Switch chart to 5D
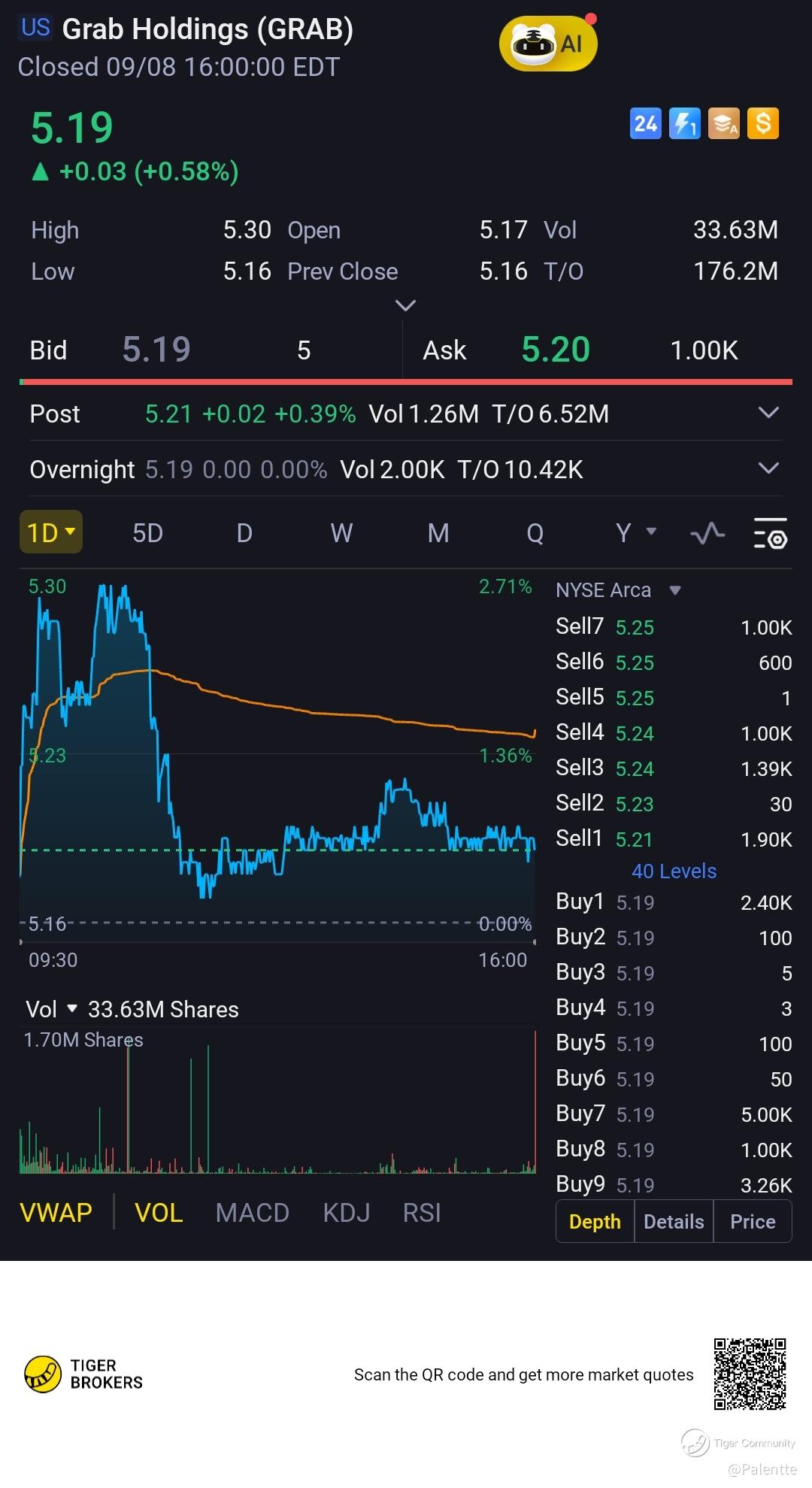The height and width of the screenshot is (1488, 812). (147, 533)
